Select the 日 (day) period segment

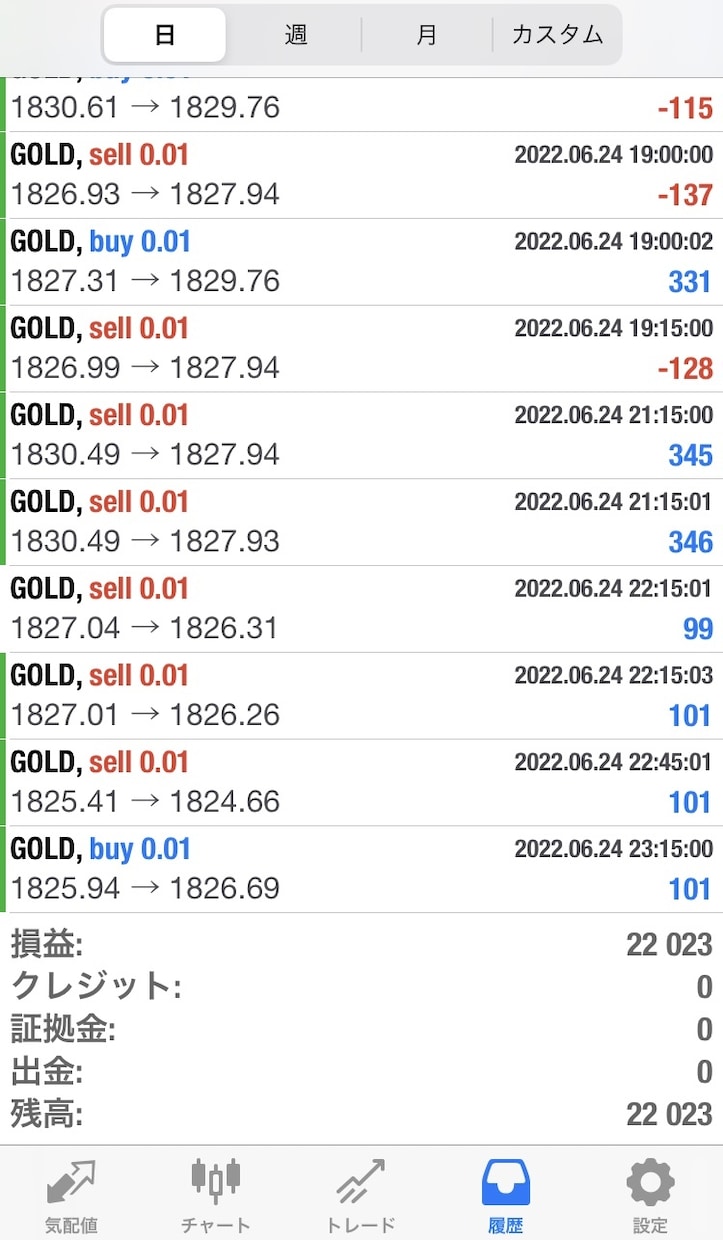coord(165,35)
